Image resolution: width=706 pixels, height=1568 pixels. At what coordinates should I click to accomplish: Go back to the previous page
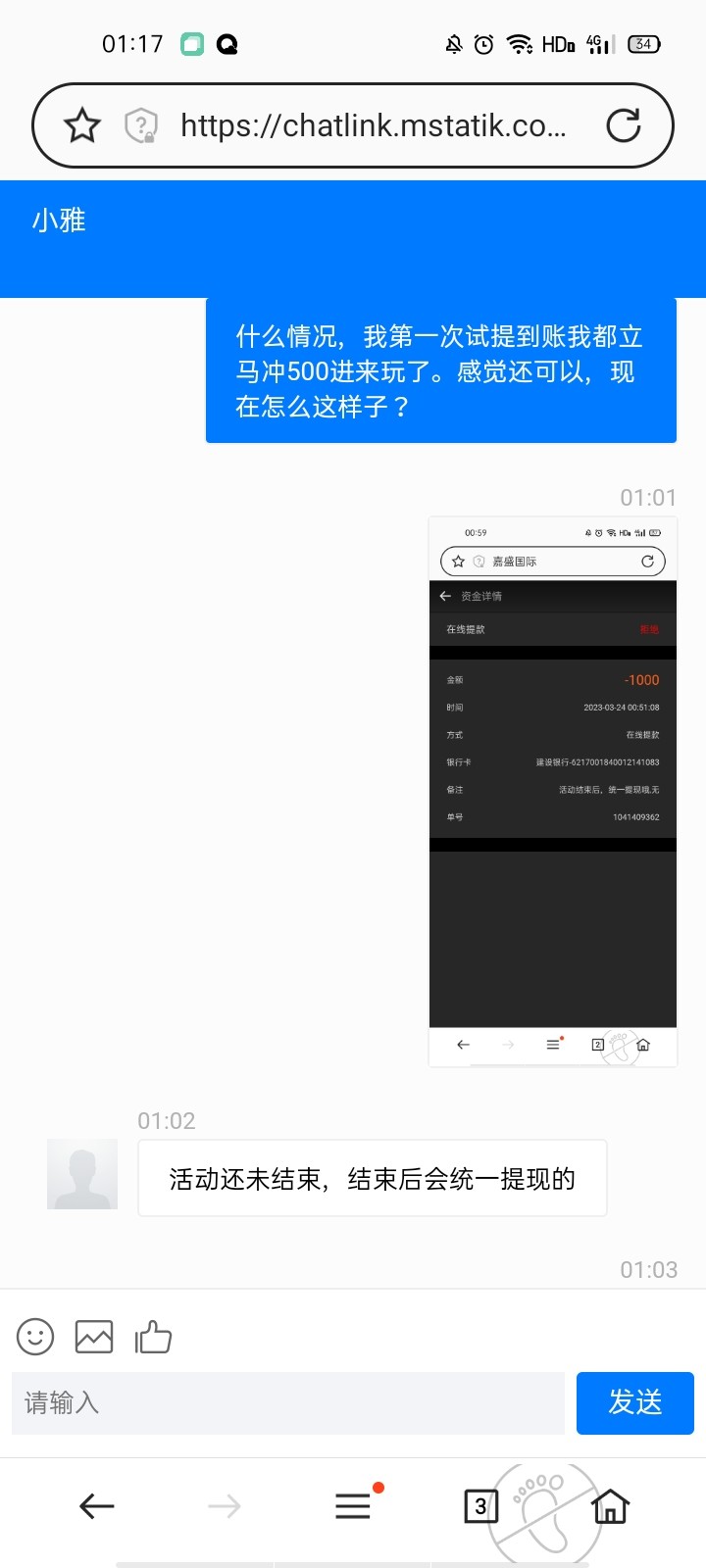point(97,1506)
